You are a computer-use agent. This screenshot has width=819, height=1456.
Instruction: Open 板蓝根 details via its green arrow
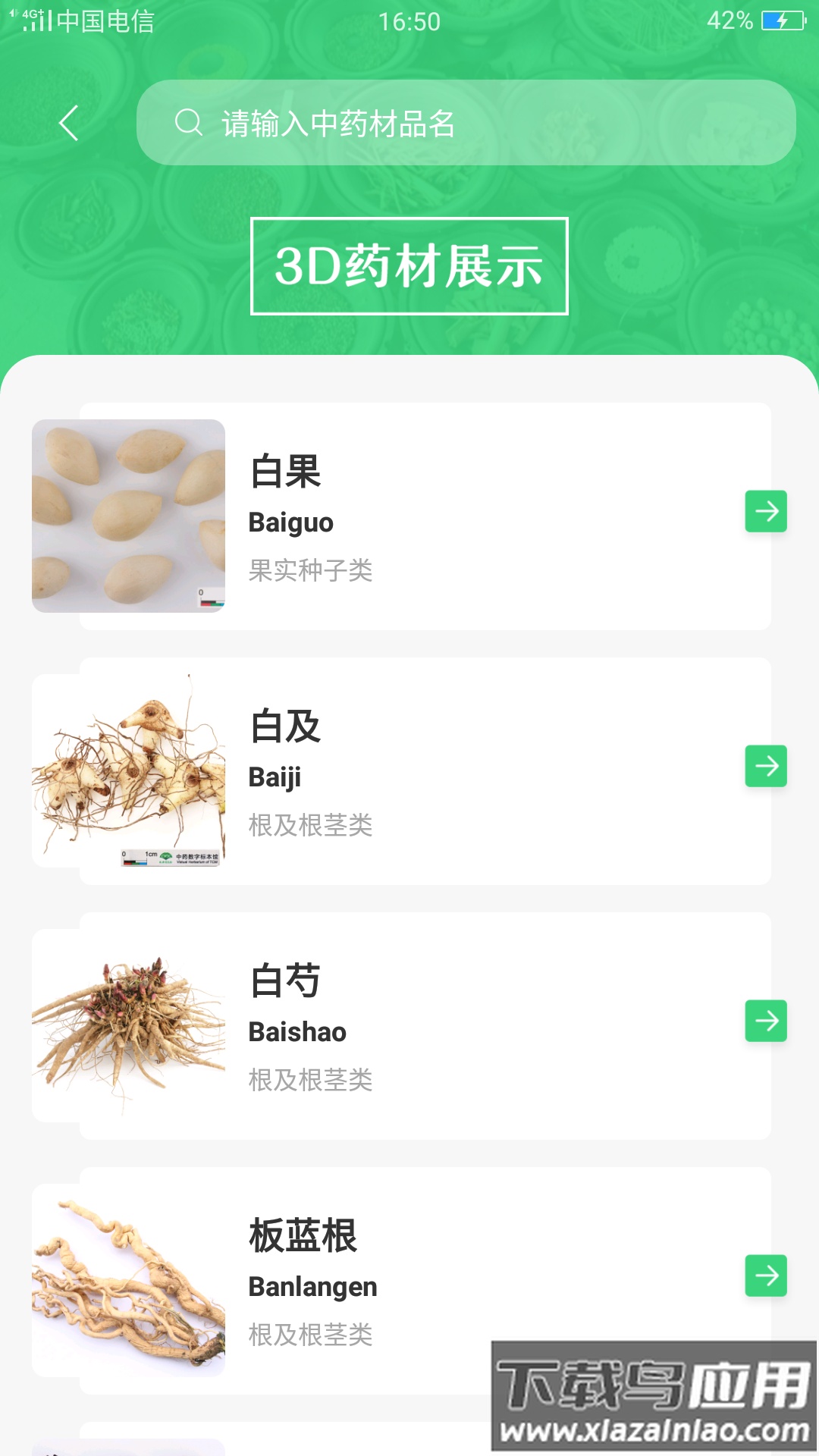pyautogui.click(x=765, y=1275)
